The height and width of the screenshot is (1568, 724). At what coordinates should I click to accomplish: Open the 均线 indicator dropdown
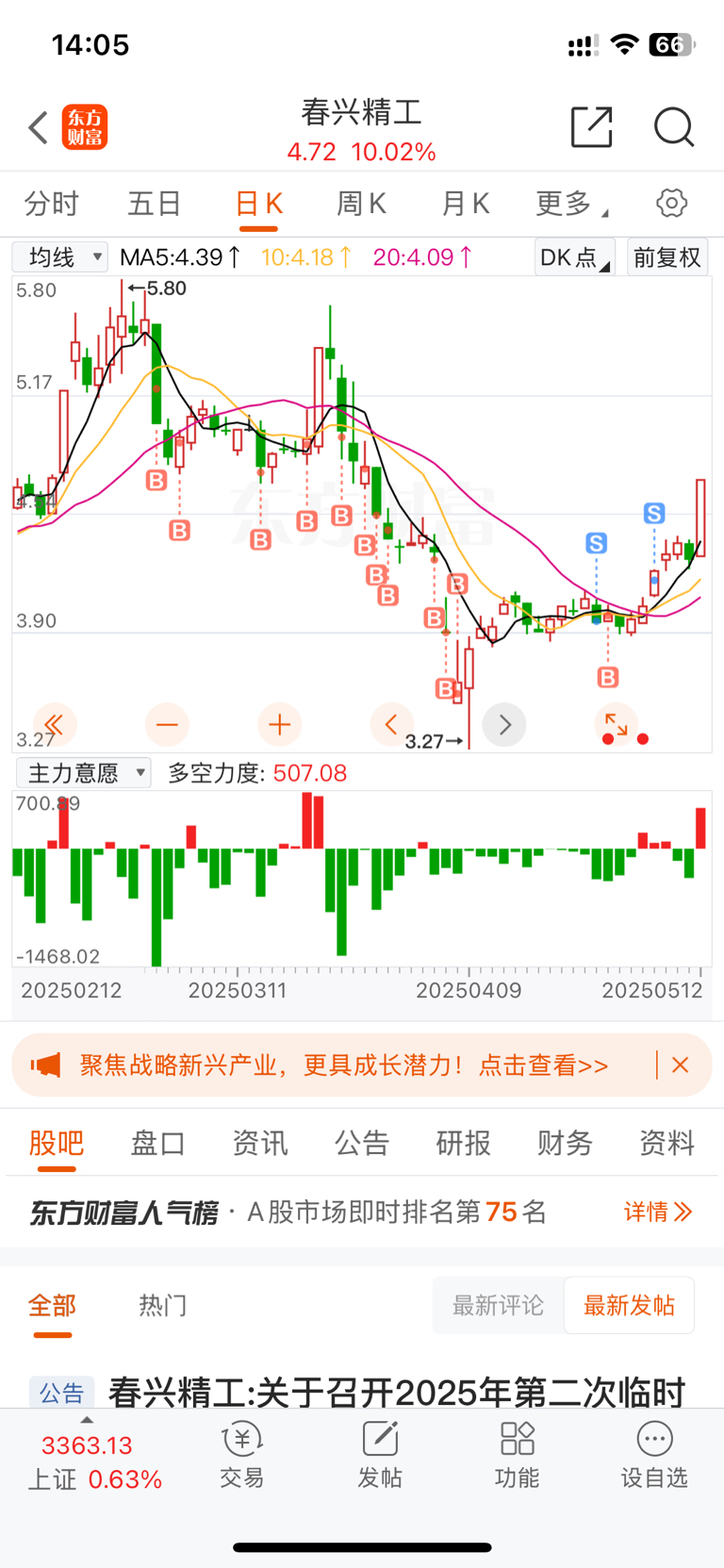click(x=60, y=257)
